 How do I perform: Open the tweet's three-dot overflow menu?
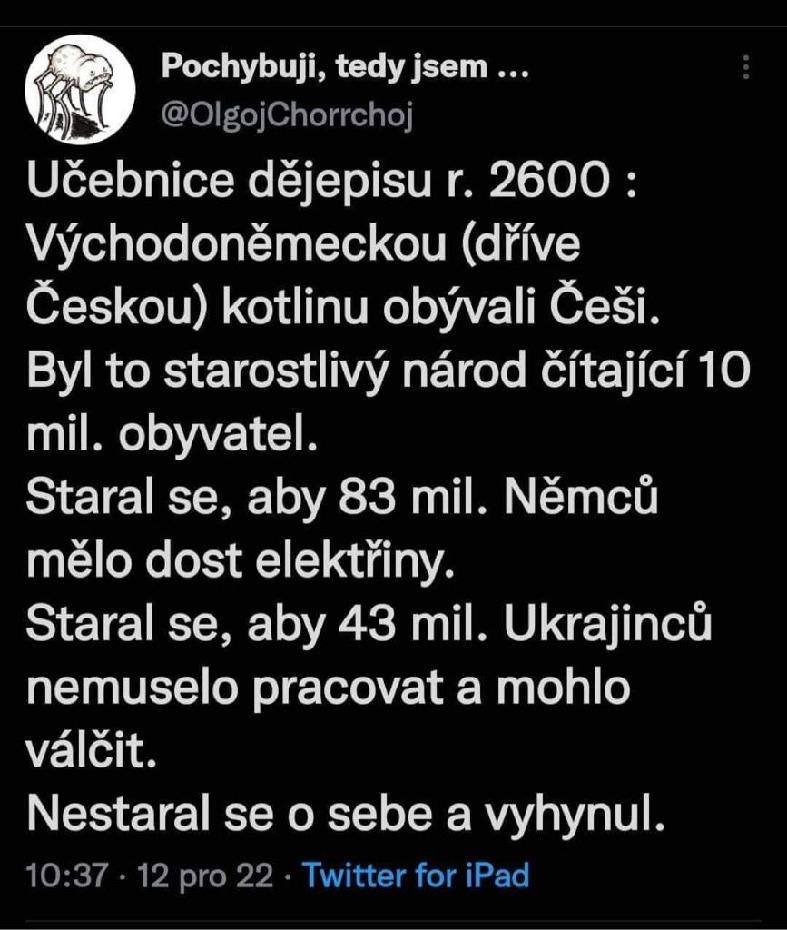point(744,67)
